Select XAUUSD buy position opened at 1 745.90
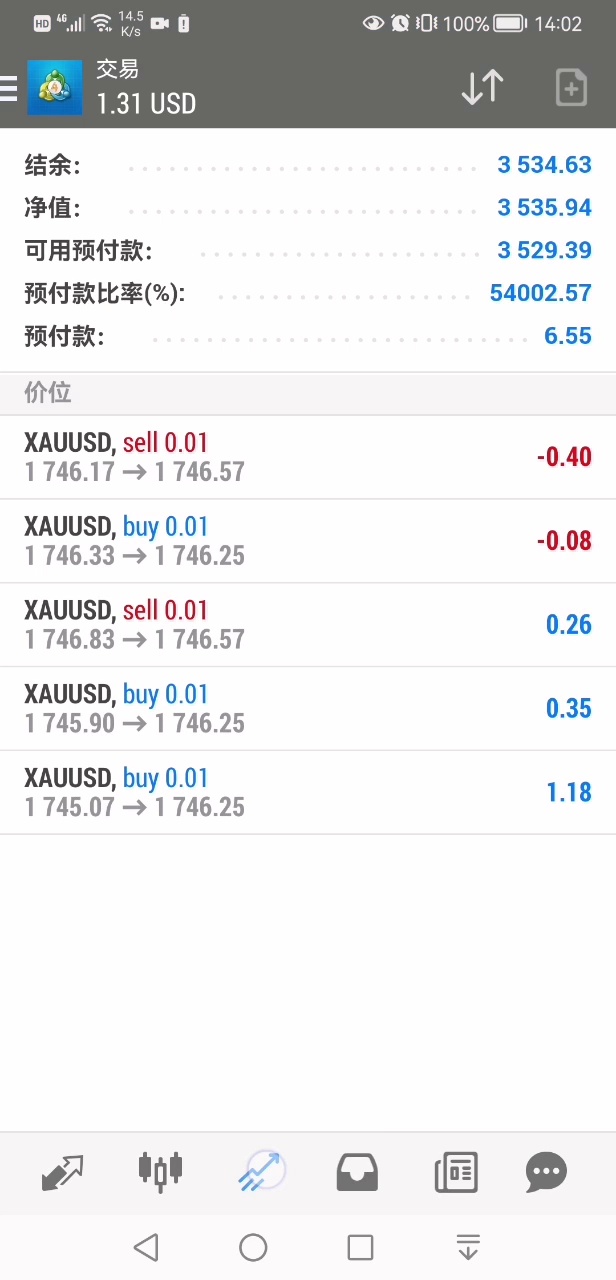 [308, 709]
